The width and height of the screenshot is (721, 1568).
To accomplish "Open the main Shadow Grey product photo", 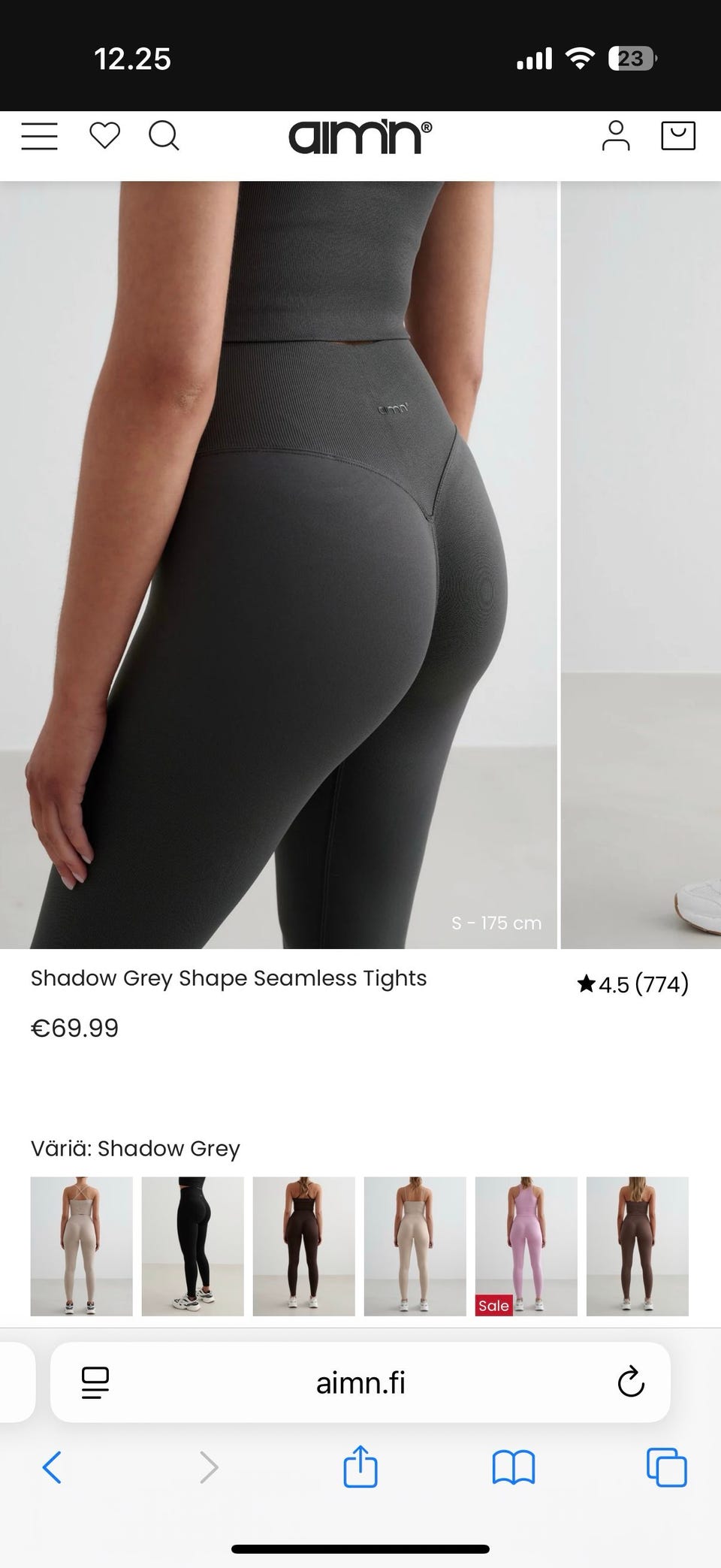I will pos(278,564).
